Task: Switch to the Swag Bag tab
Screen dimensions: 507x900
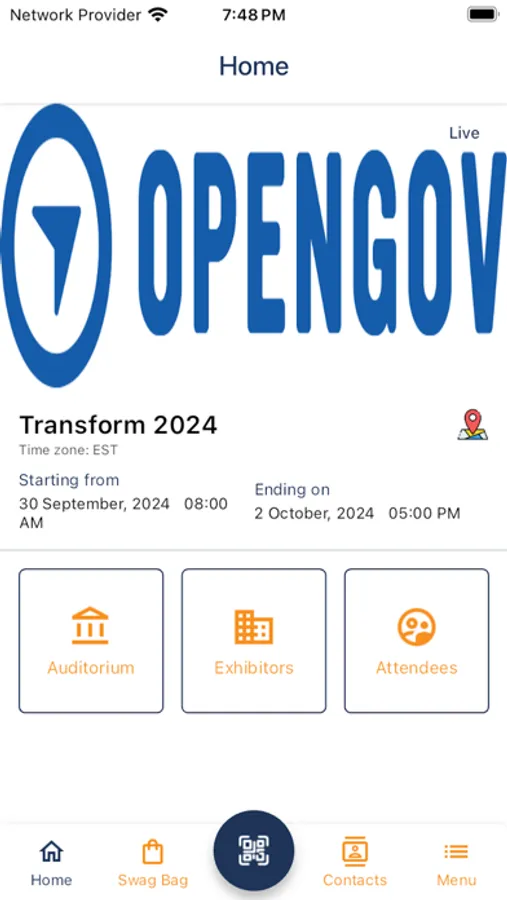Action: [x=153, y=863]
